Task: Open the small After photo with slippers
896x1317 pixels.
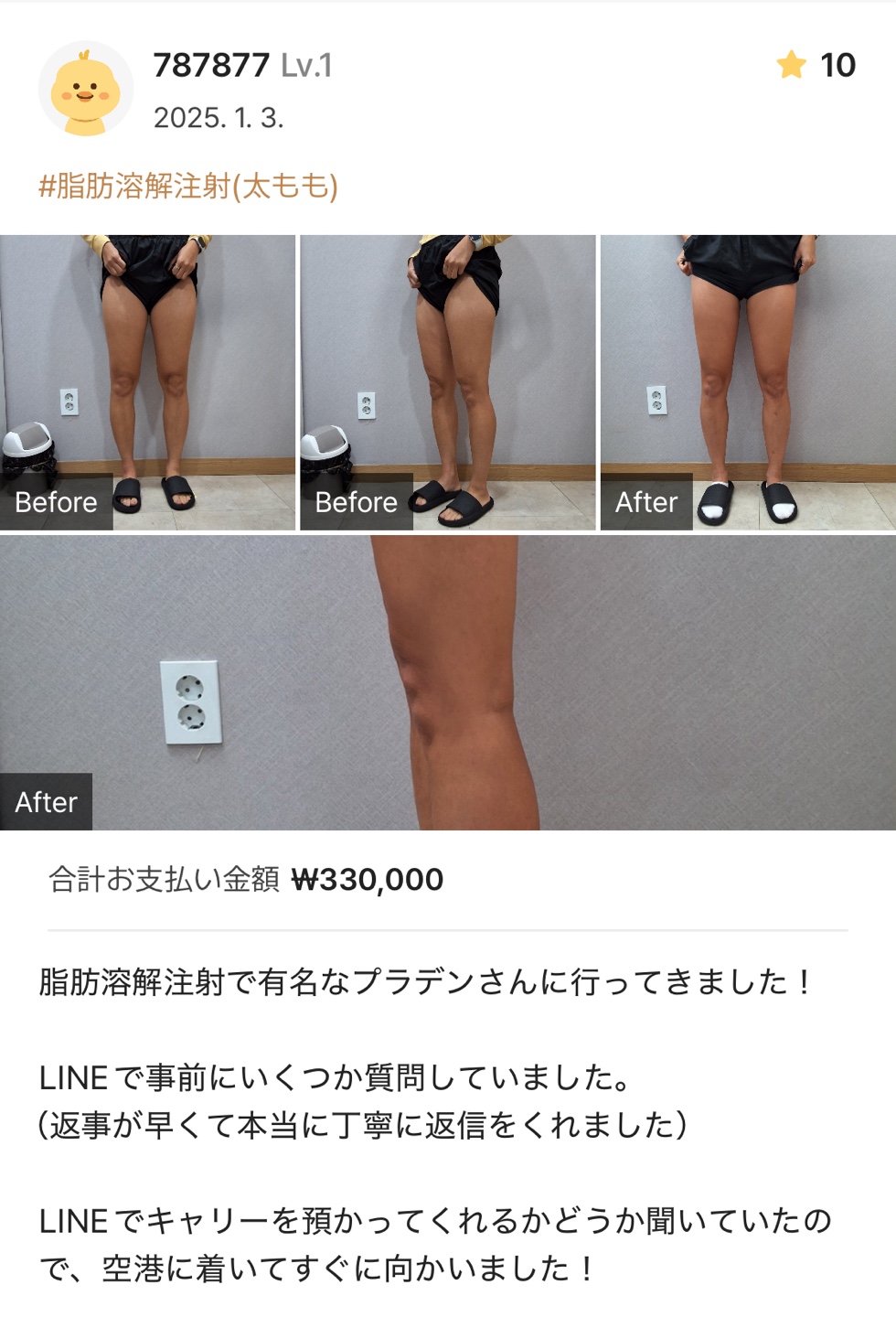Action: click(x=747, y=382)
